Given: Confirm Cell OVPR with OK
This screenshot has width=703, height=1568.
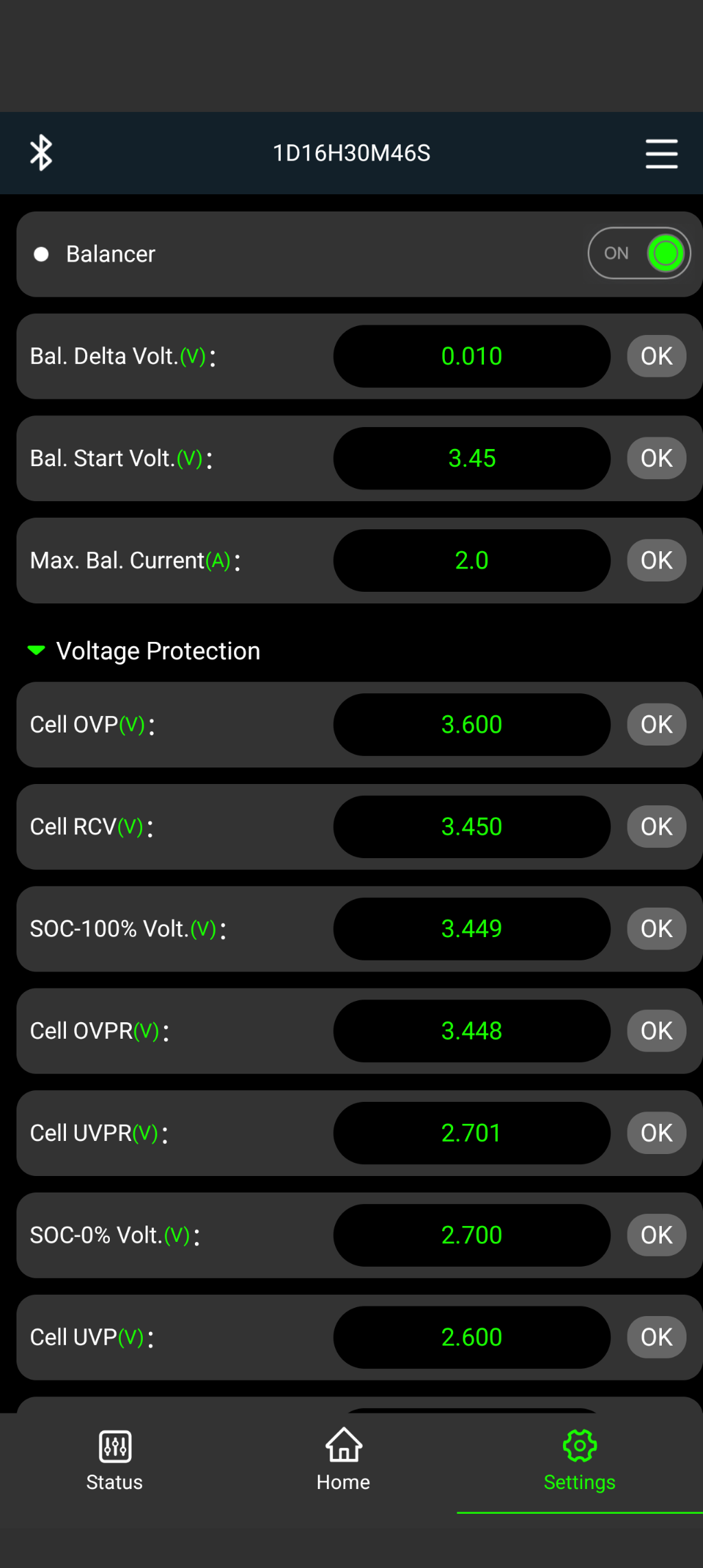Looking at the screenshot, I should (x=656, y=1030).
